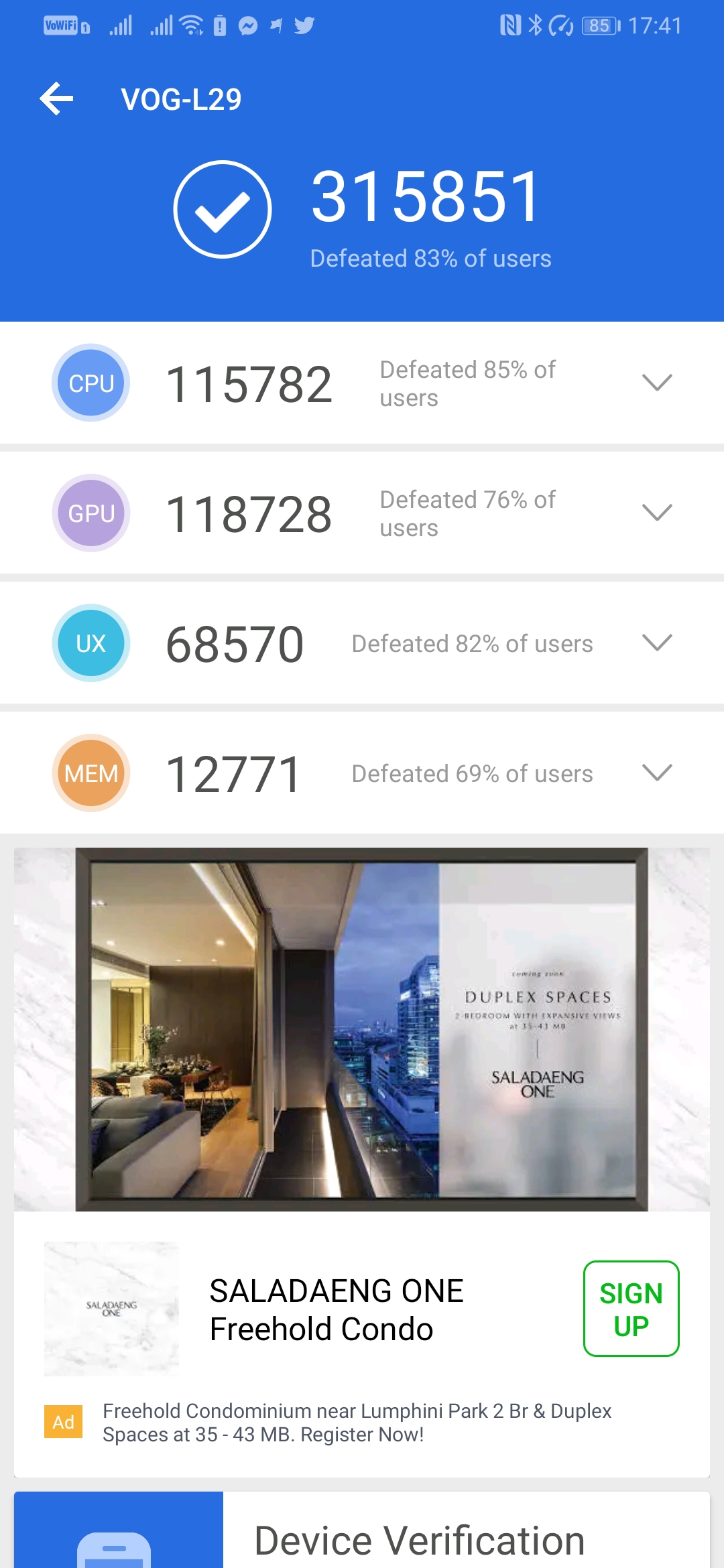Tap the SIGN UP button
Image resolution: width=724 pixels, height=1568 pixels.
[631, 1309]
